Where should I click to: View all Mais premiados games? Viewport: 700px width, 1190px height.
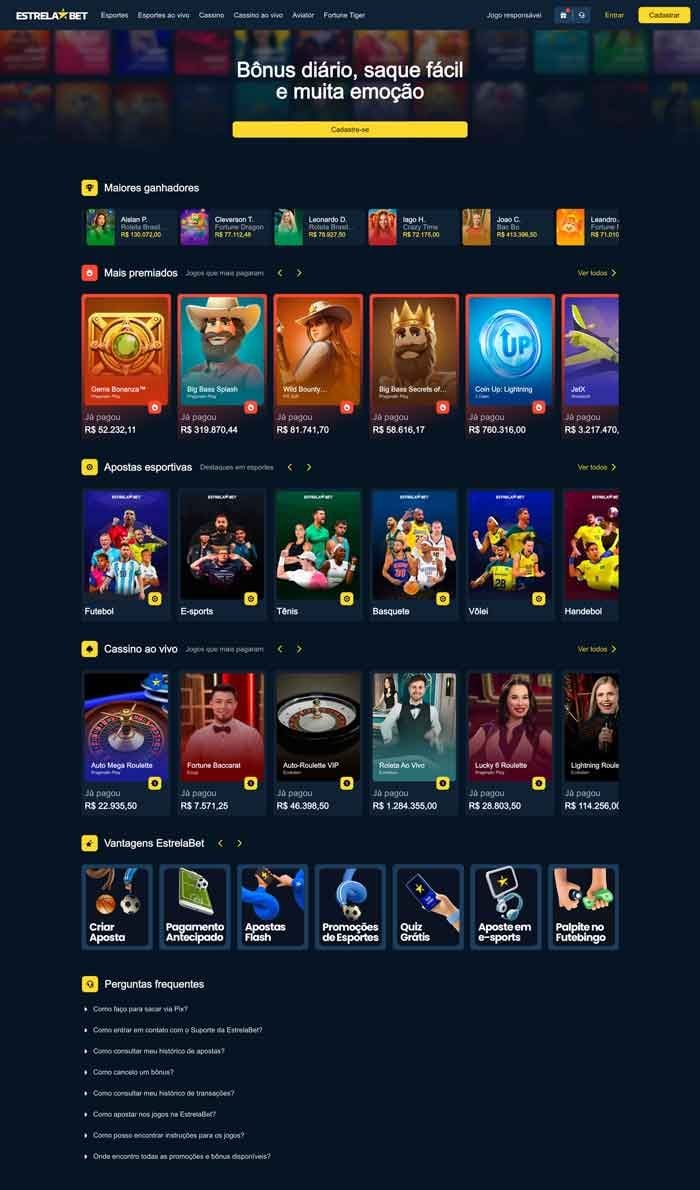coord(596,273)
